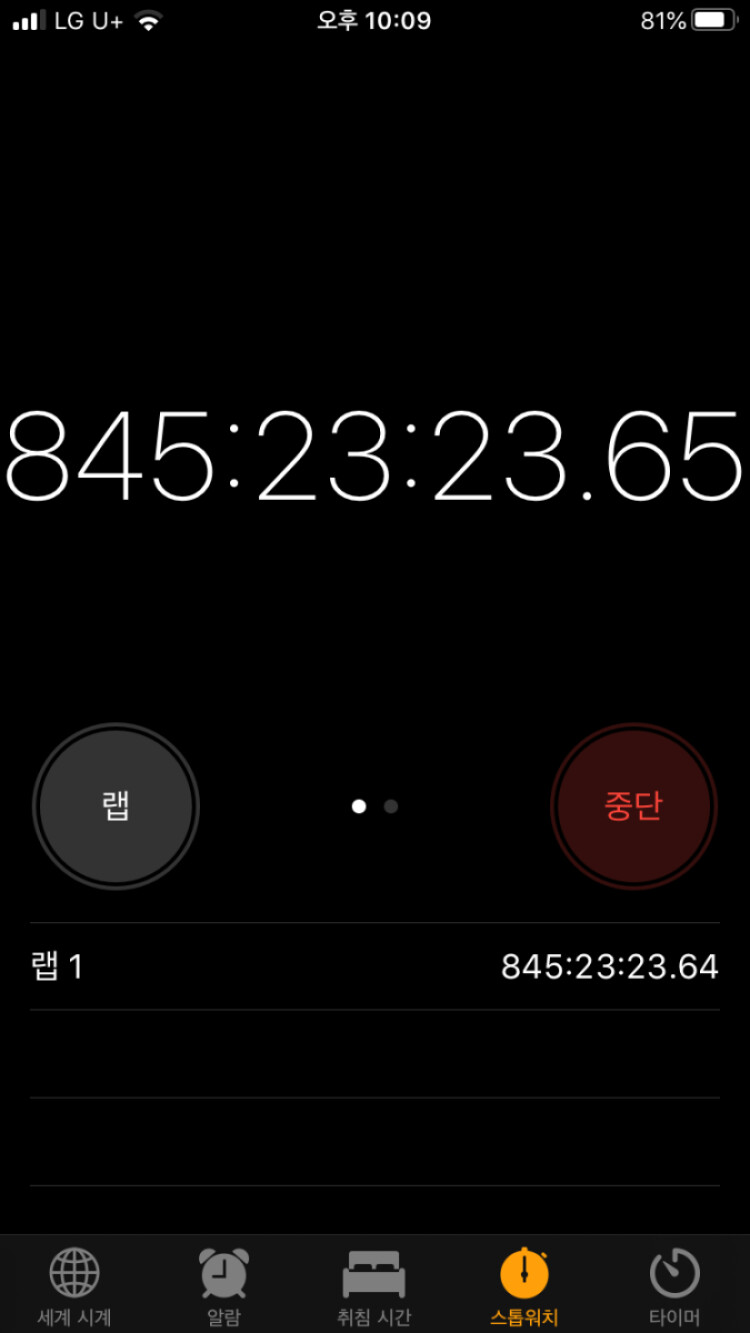The image size is (750, 1333).
Task: Open the 알람 tab
Action: coord(224,1285)
